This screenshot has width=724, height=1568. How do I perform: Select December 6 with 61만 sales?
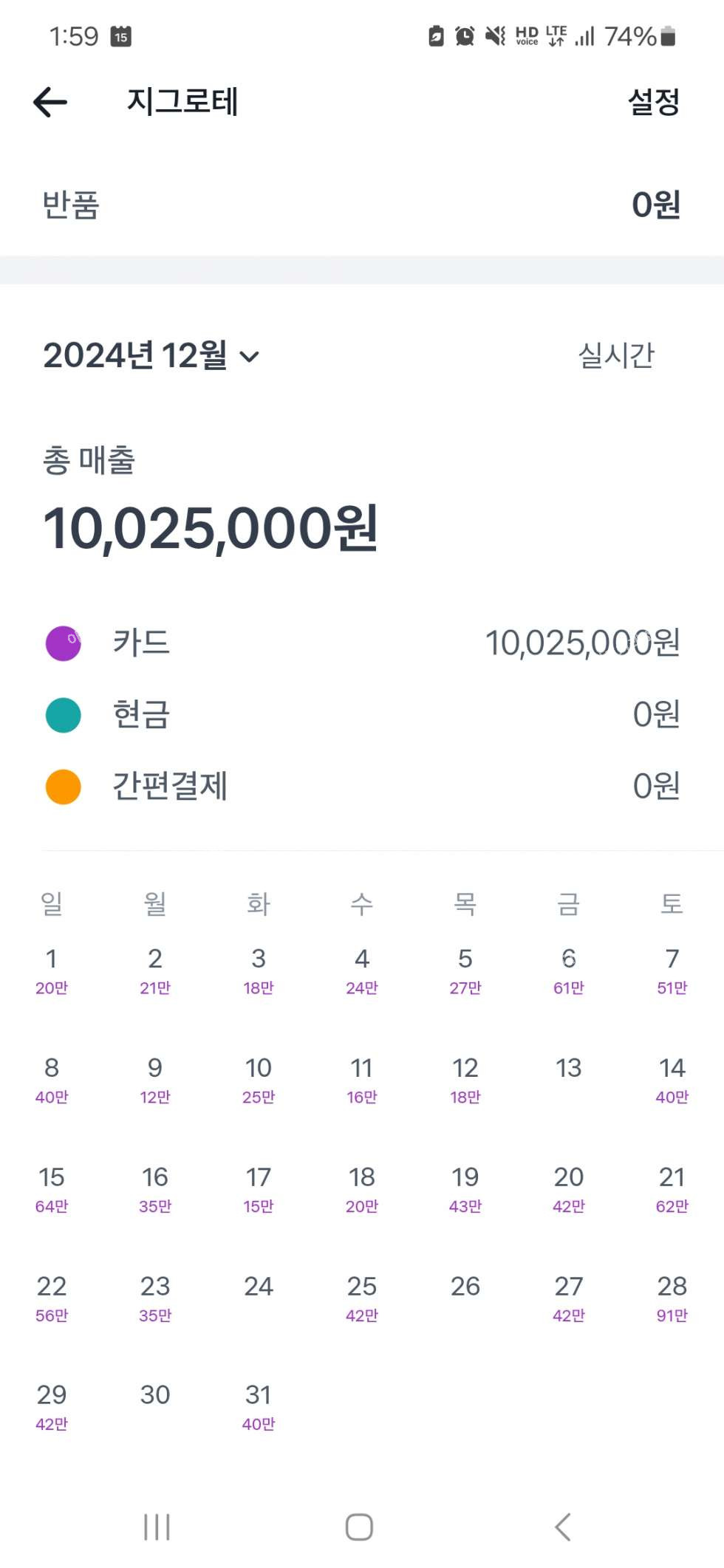569,971
